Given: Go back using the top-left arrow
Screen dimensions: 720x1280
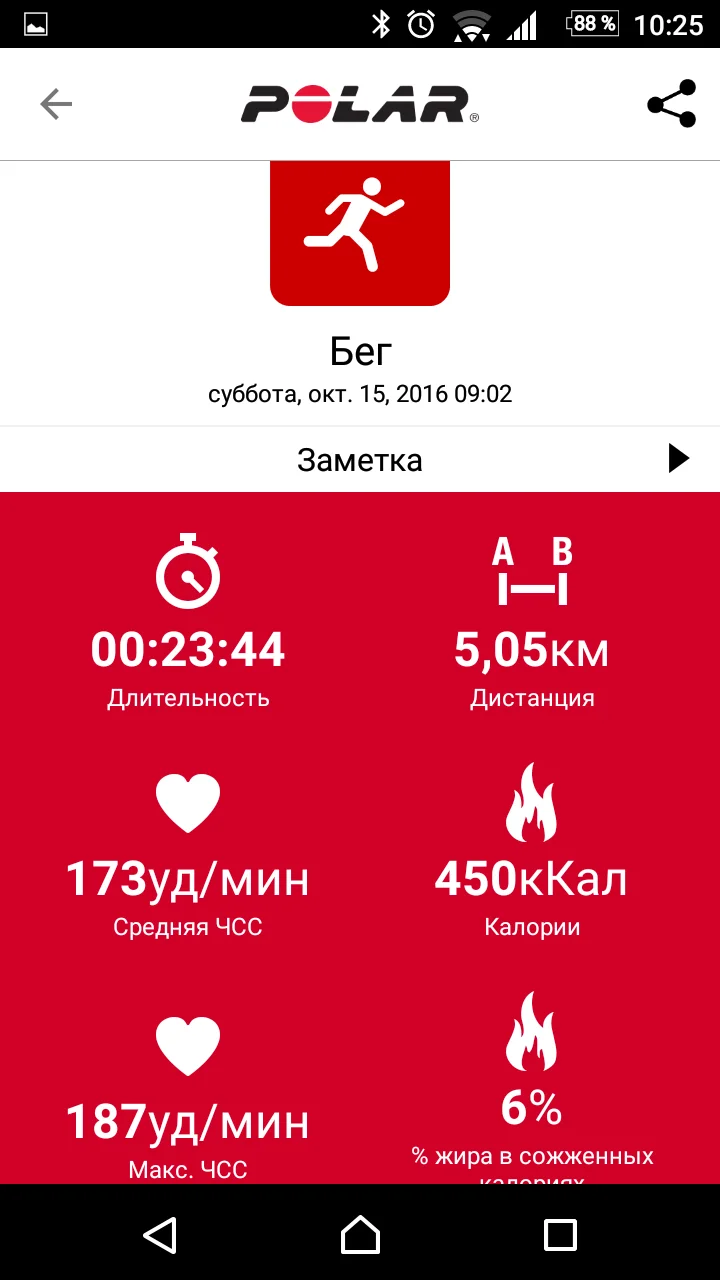Looking at the screenshot, I should point(56,104).
